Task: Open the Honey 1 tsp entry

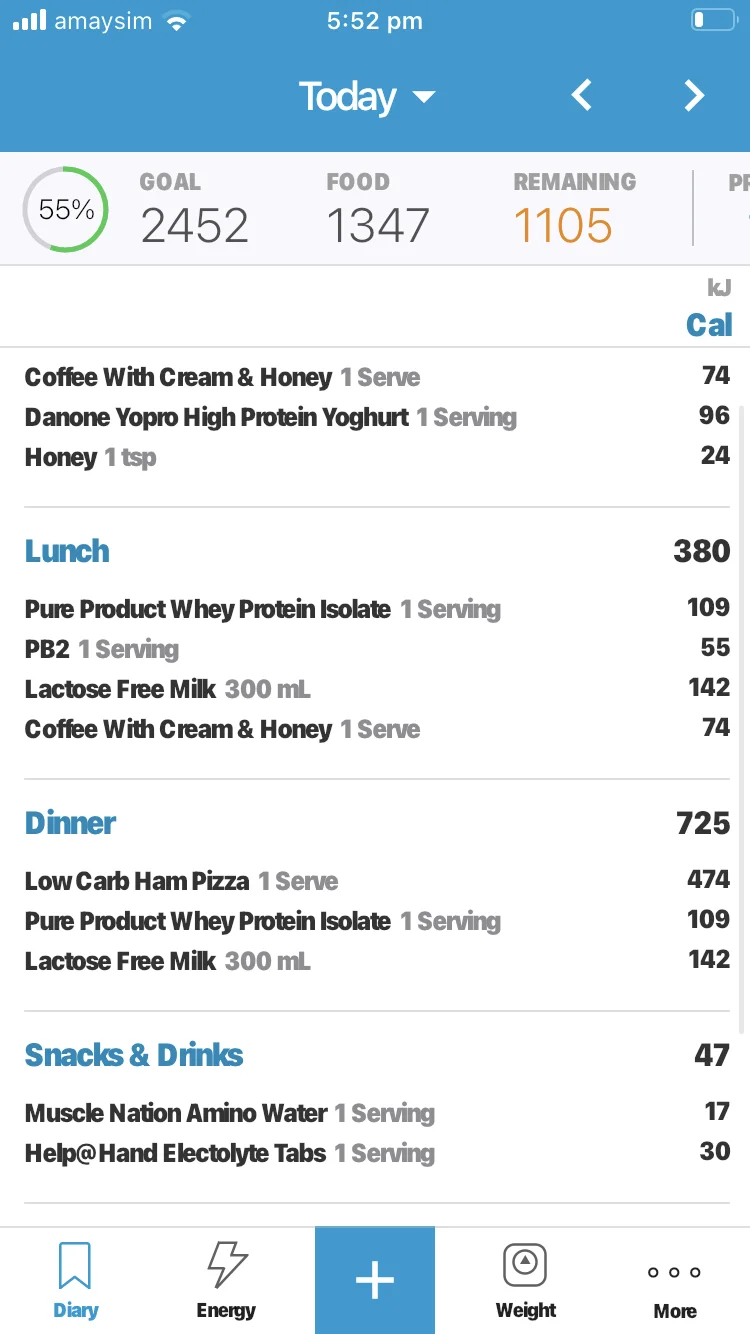Action: [x=90, y=458]
